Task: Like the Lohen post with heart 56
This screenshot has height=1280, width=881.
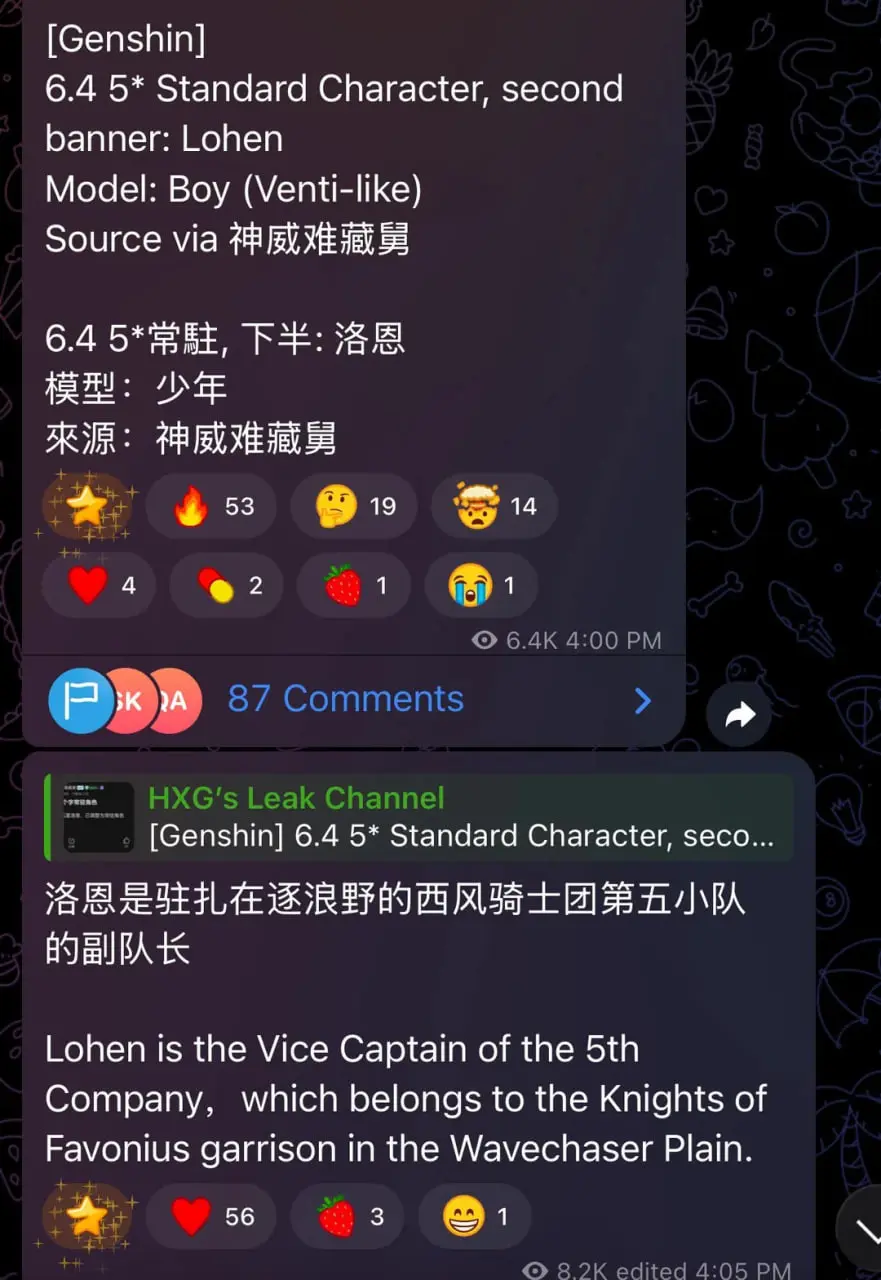Action: pos(212,1216)
